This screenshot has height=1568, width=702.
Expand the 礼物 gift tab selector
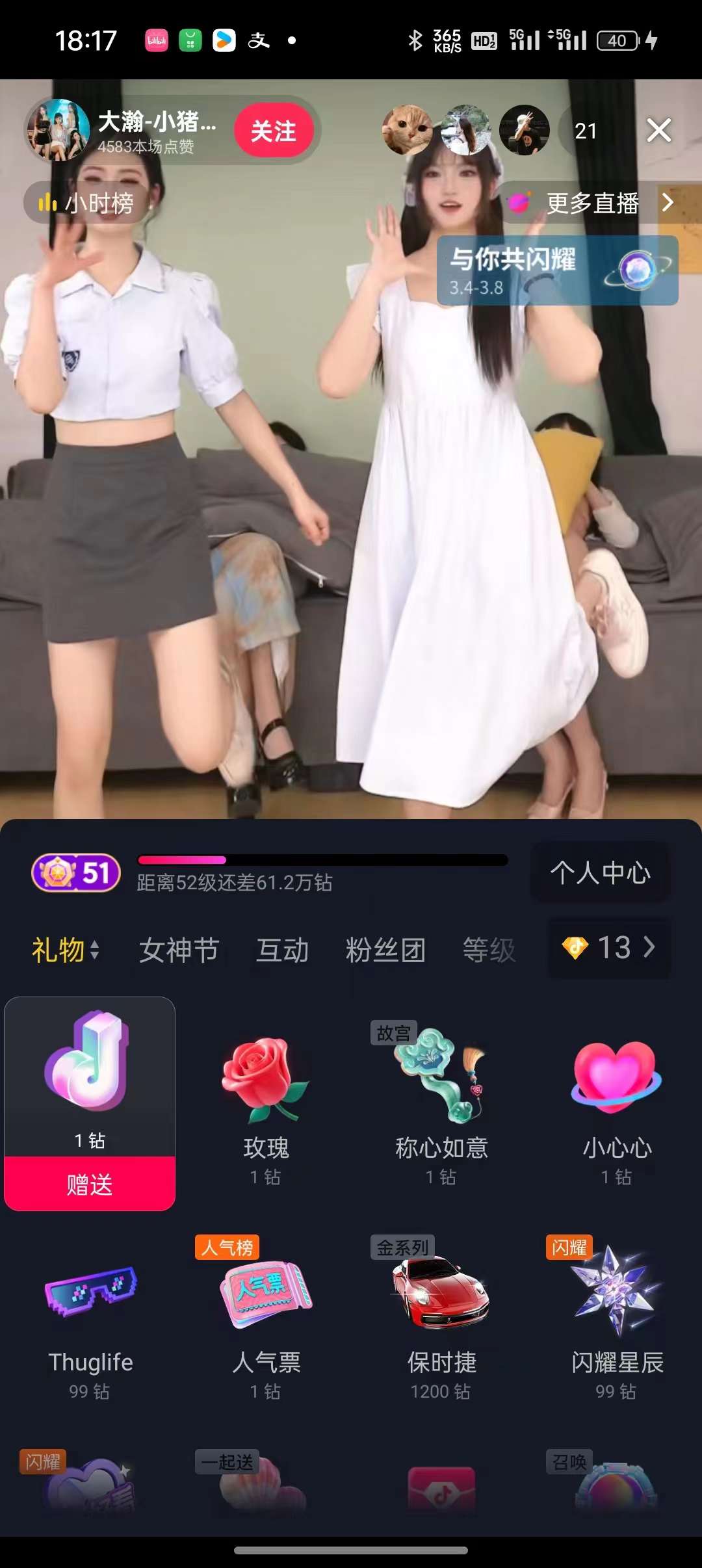[x=65, y=950]
